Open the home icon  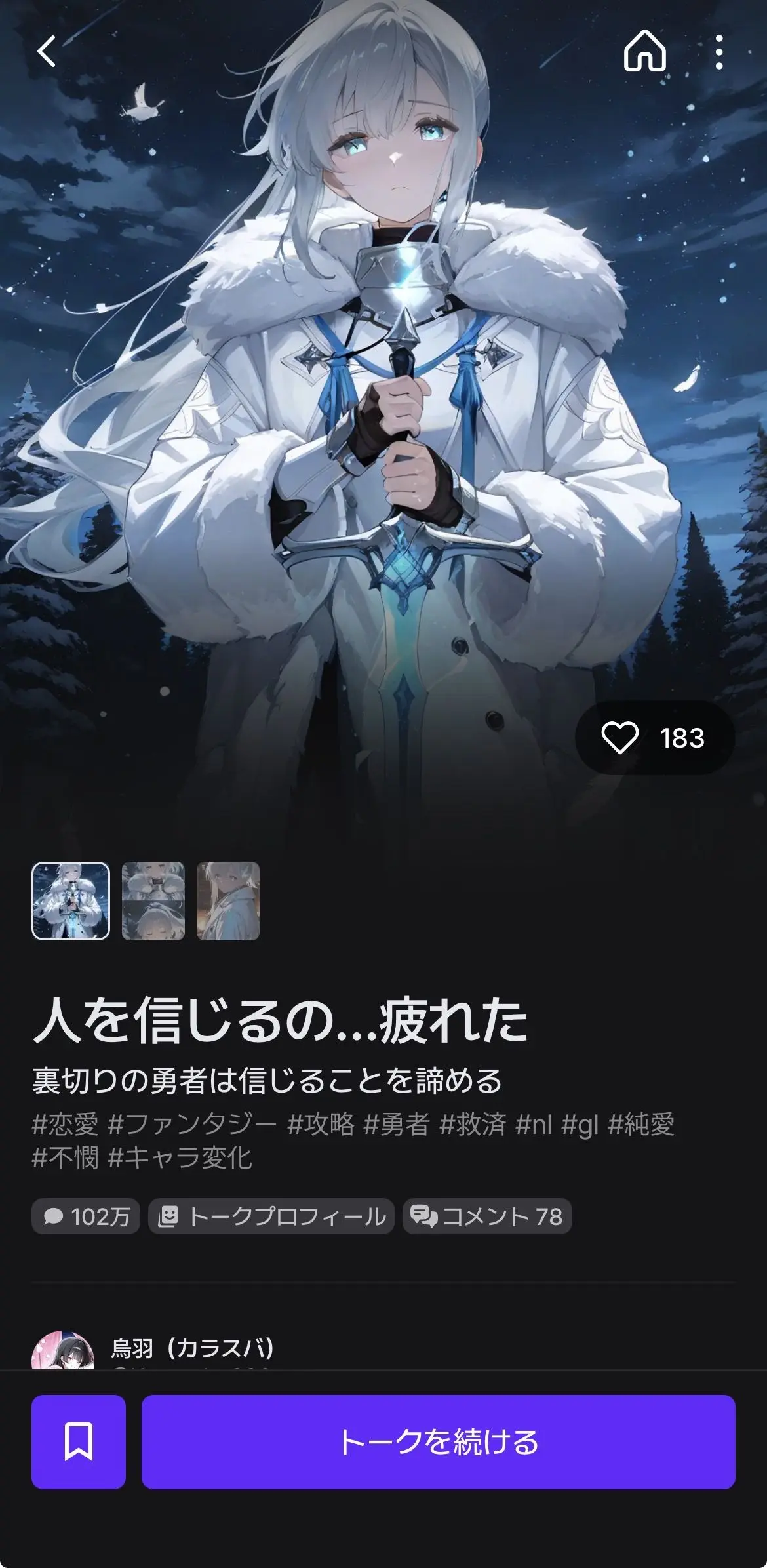(x=645, y=51)
